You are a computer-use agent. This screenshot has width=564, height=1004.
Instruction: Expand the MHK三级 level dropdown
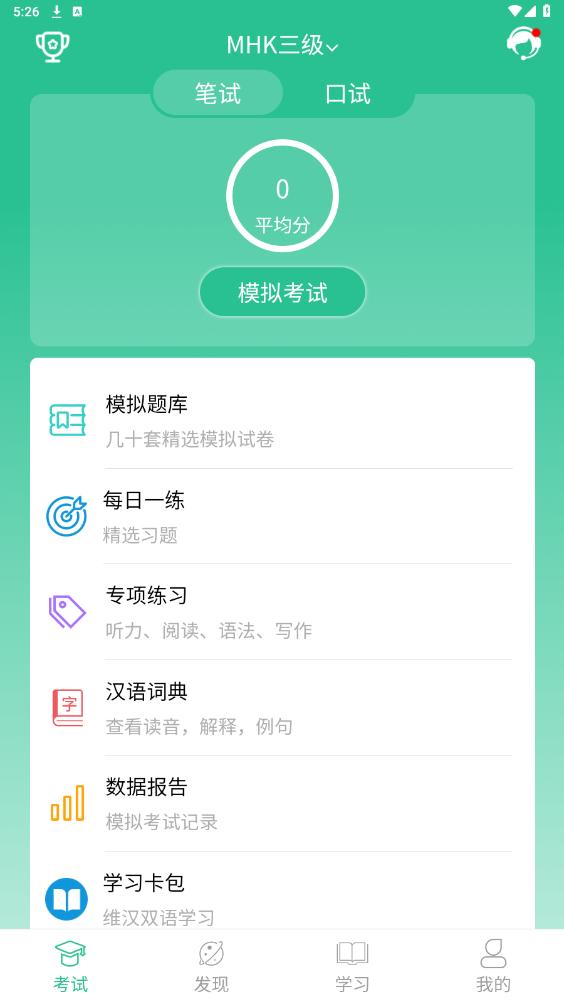point(282,45)
